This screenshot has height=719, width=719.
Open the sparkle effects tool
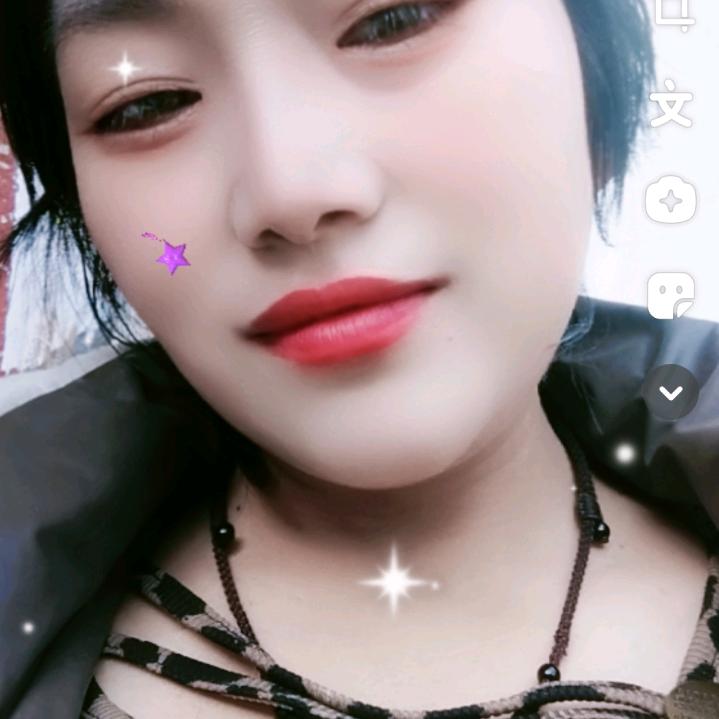pos(670,200)
